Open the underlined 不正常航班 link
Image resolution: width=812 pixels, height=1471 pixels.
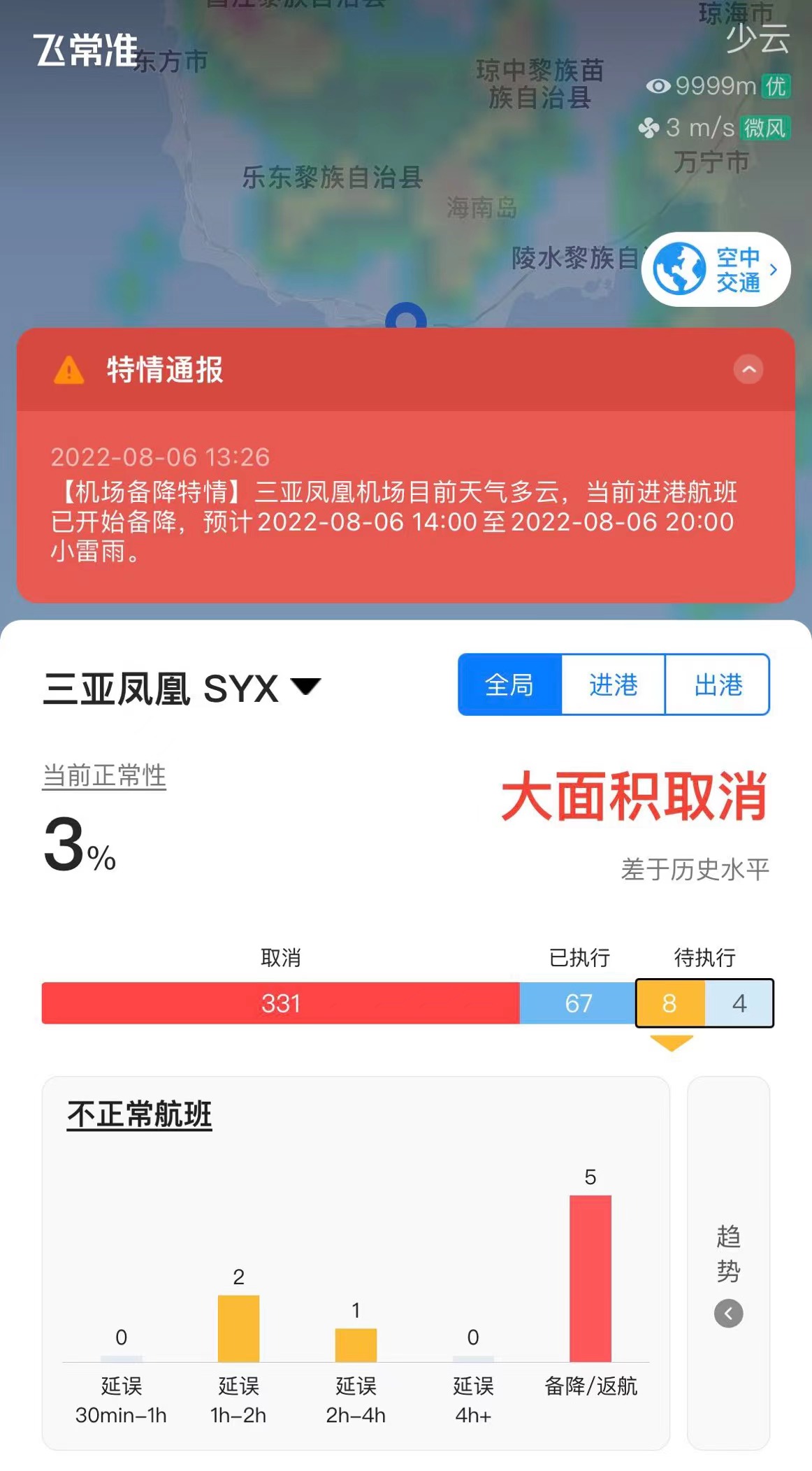(x=139, y=1114)
